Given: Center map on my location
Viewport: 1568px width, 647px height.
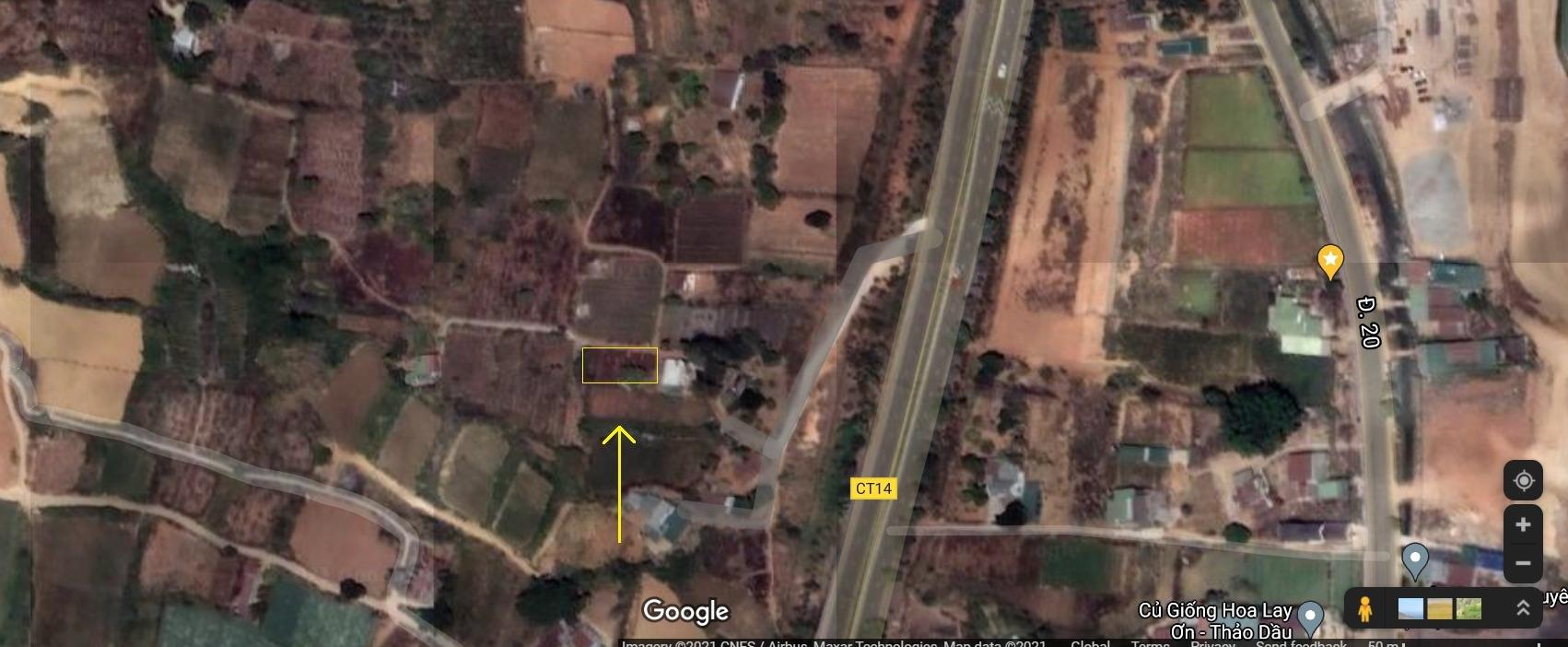Looking at the screenshot, I should tap(1523, 481).
